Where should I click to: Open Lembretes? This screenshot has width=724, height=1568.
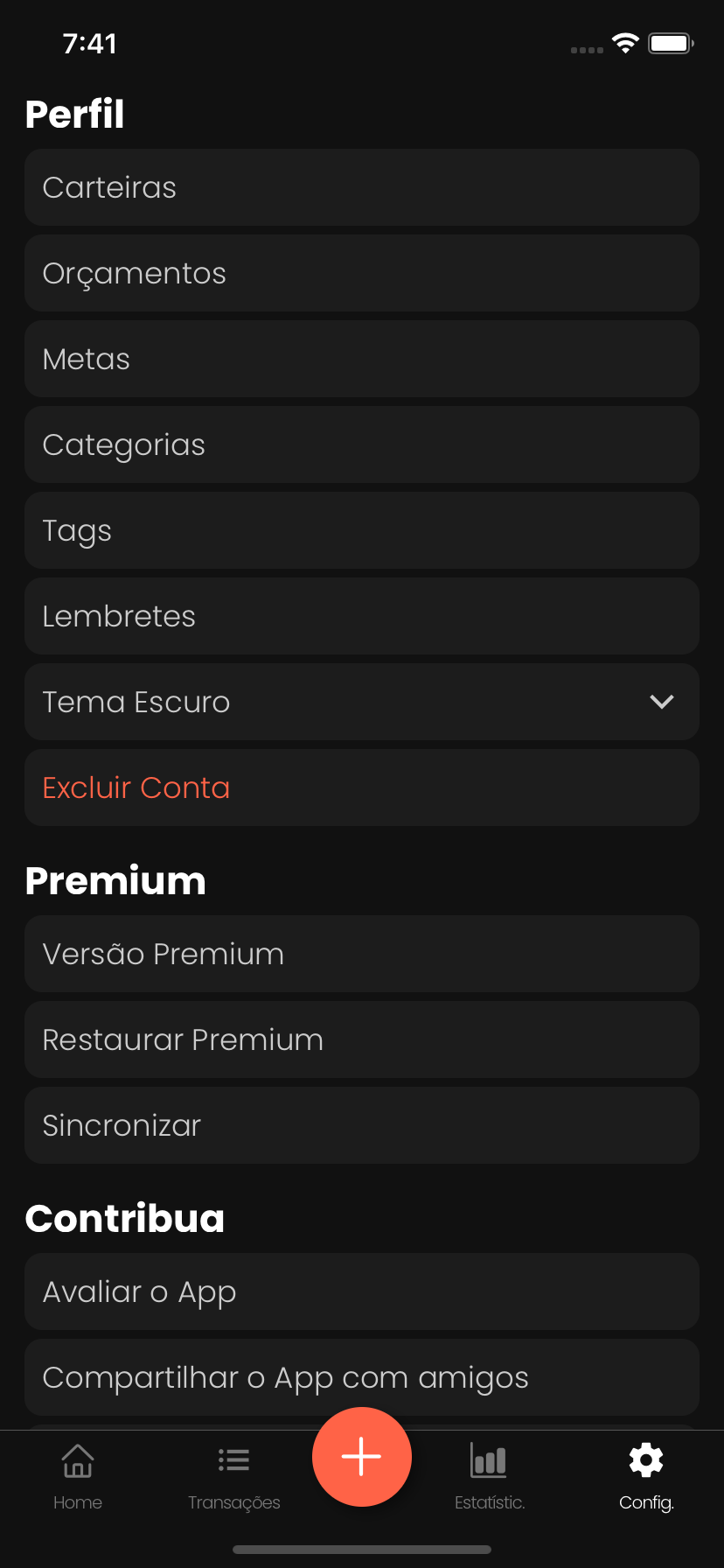[x=362, y=616]
